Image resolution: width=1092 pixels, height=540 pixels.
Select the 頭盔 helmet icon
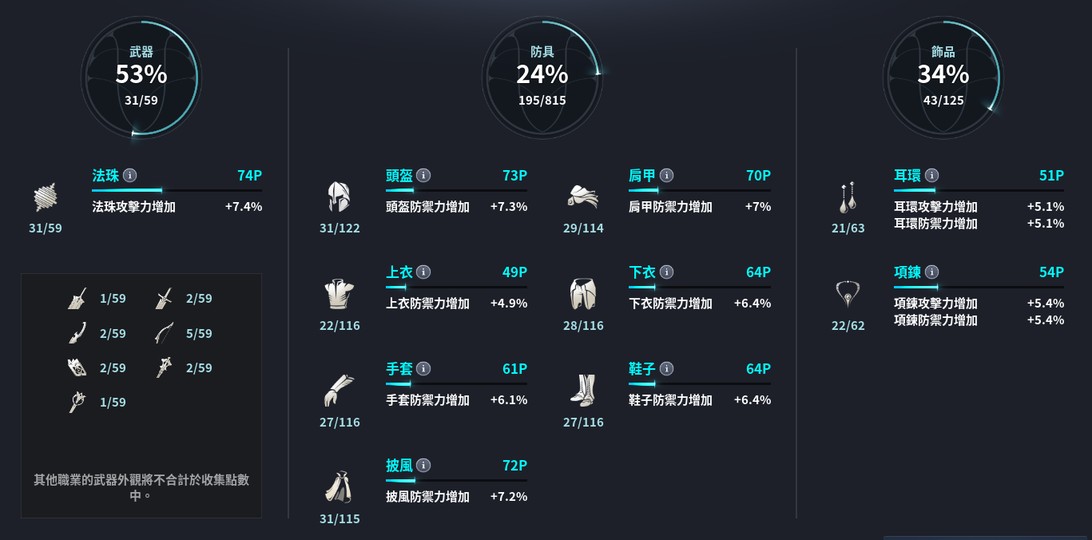(x=339, y=196)
